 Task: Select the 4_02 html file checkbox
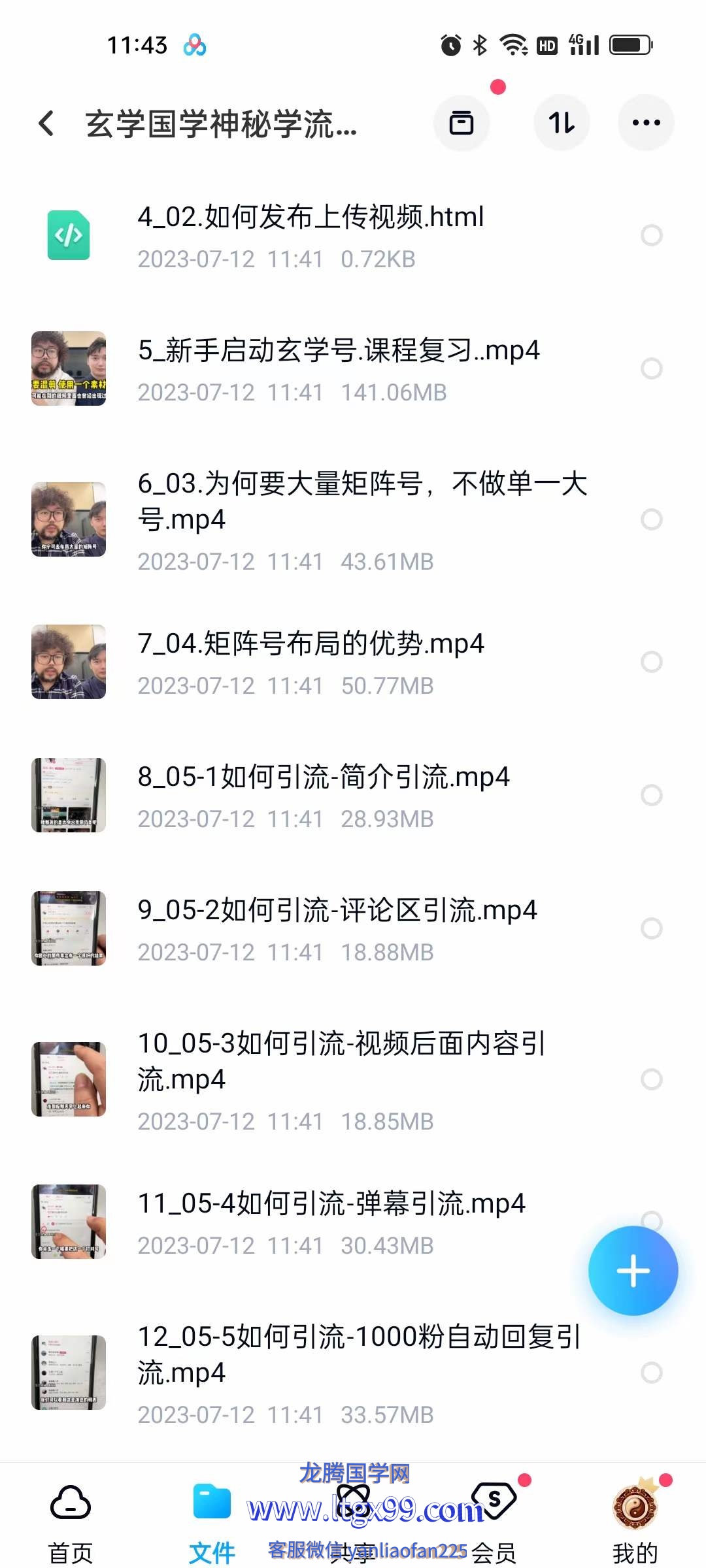coord(651,235)
